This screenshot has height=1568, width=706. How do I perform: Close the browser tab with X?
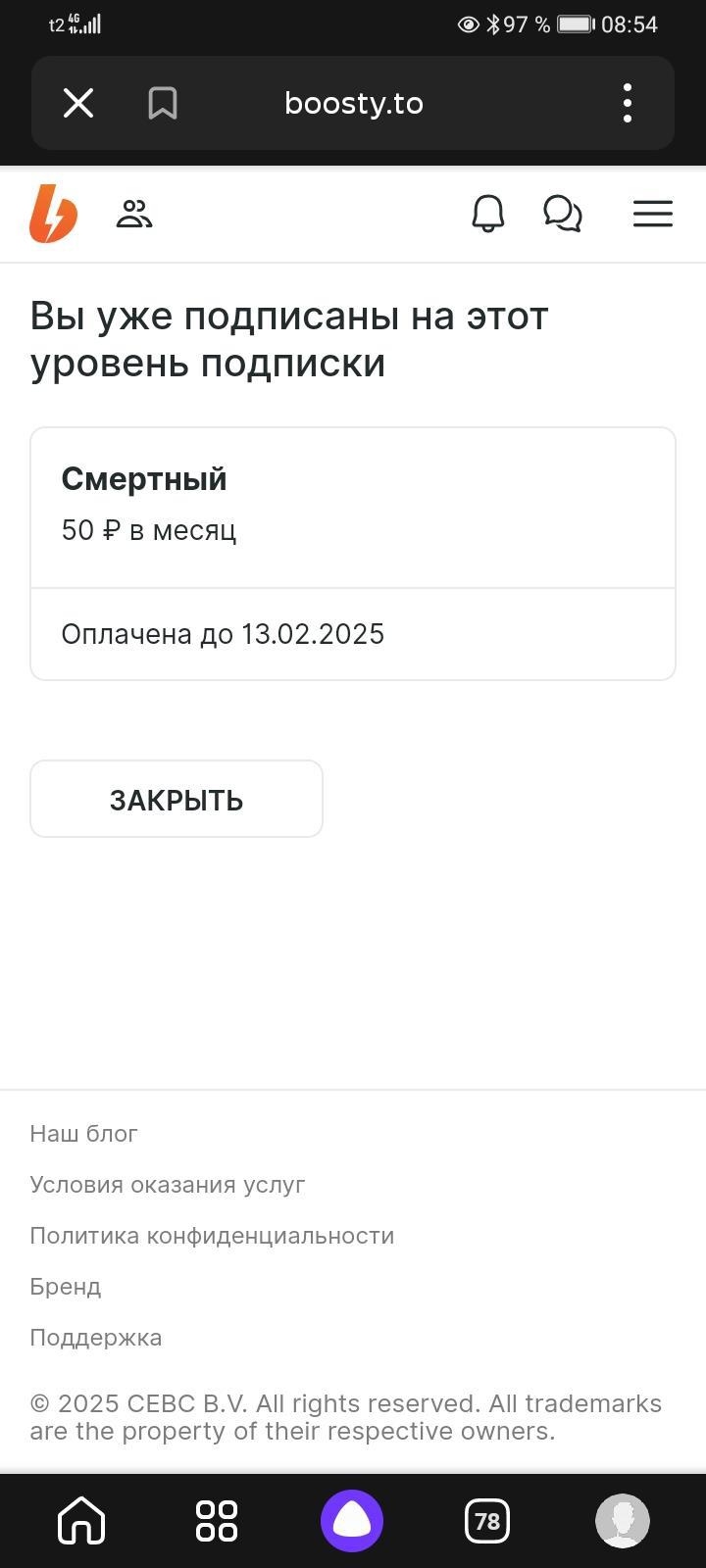tap(78, 103)
